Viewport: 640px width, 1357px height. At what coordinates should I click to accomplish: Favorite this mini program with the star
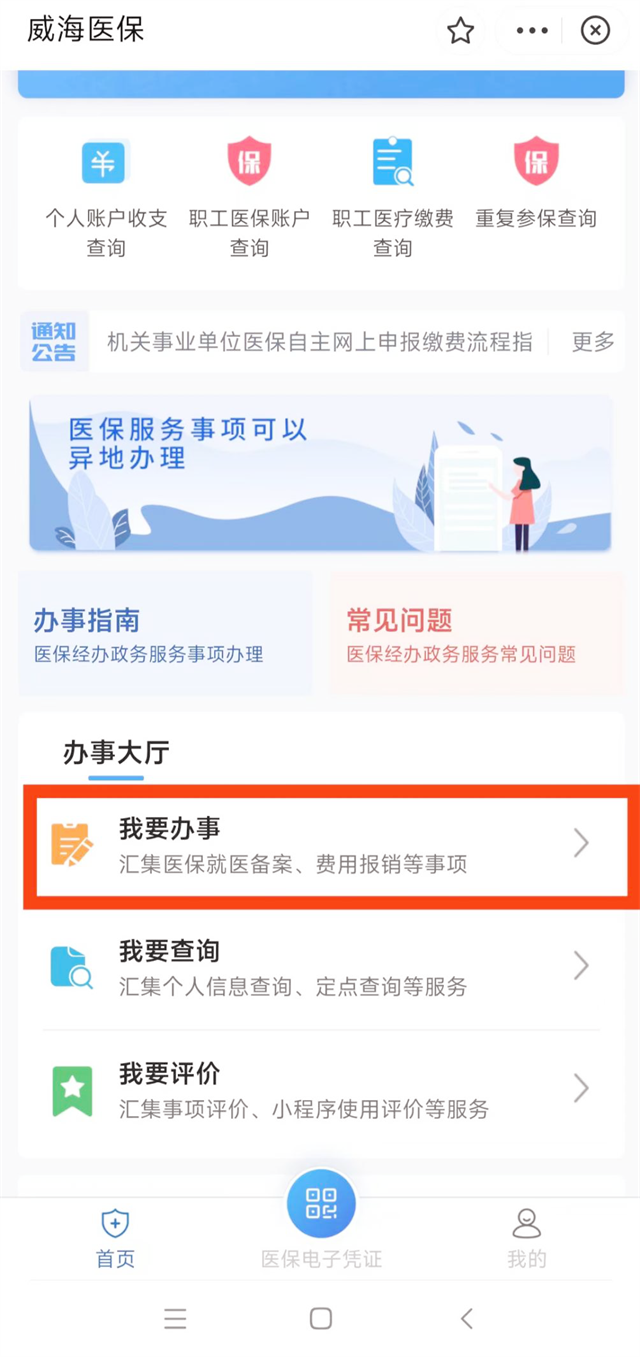tap(460, 31)
